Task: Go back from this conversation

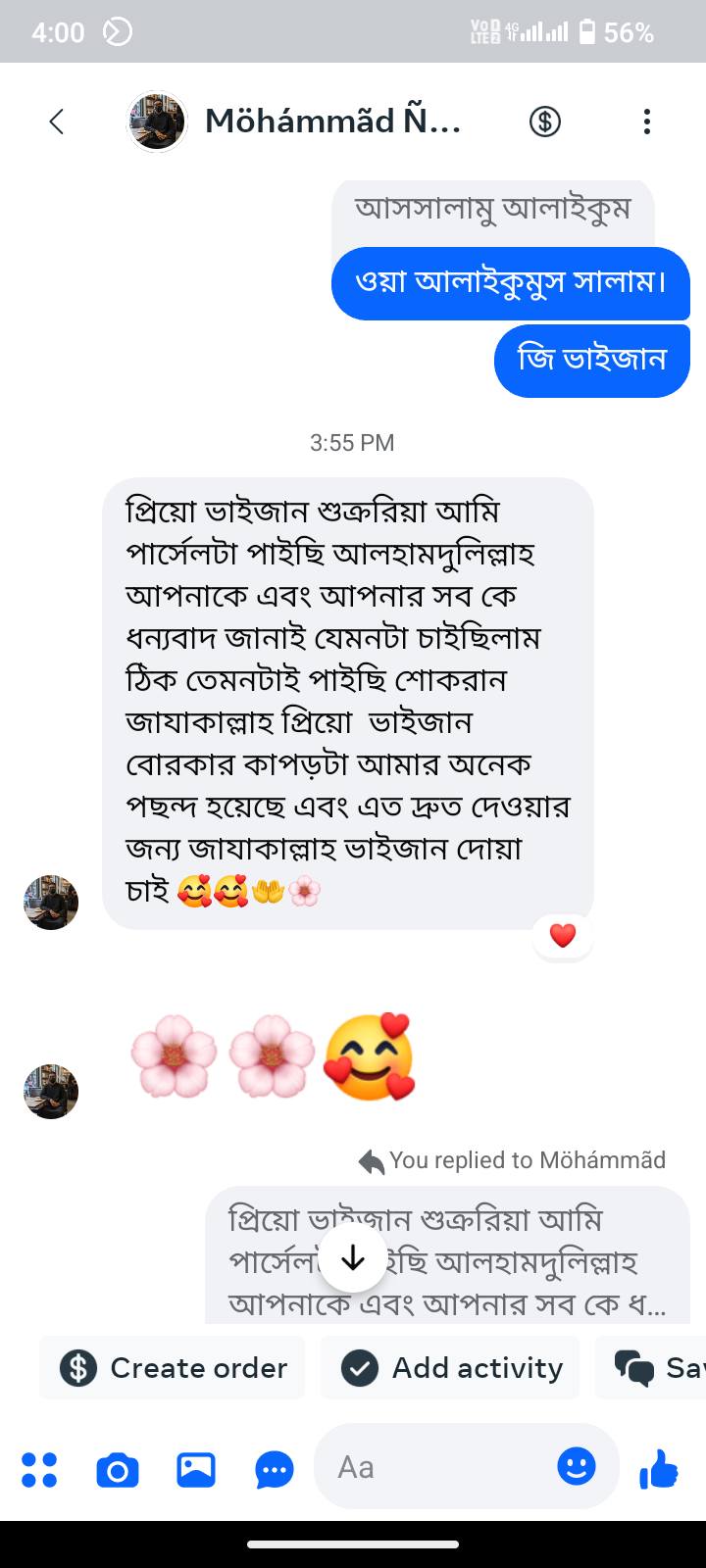Action: click(x=57, y=122)
